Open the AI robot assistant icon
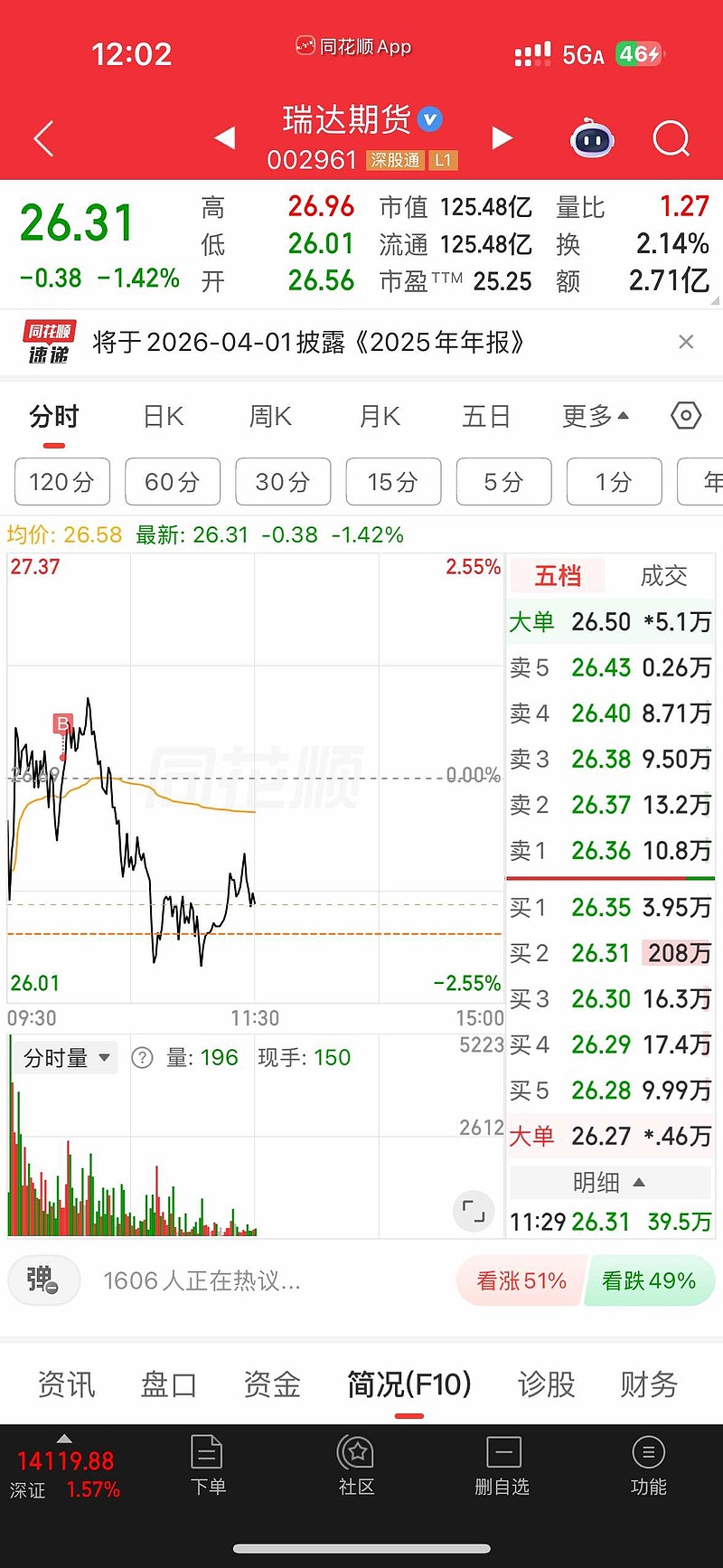This screenshot has width=723, height=1568. [x=592, y=137]
